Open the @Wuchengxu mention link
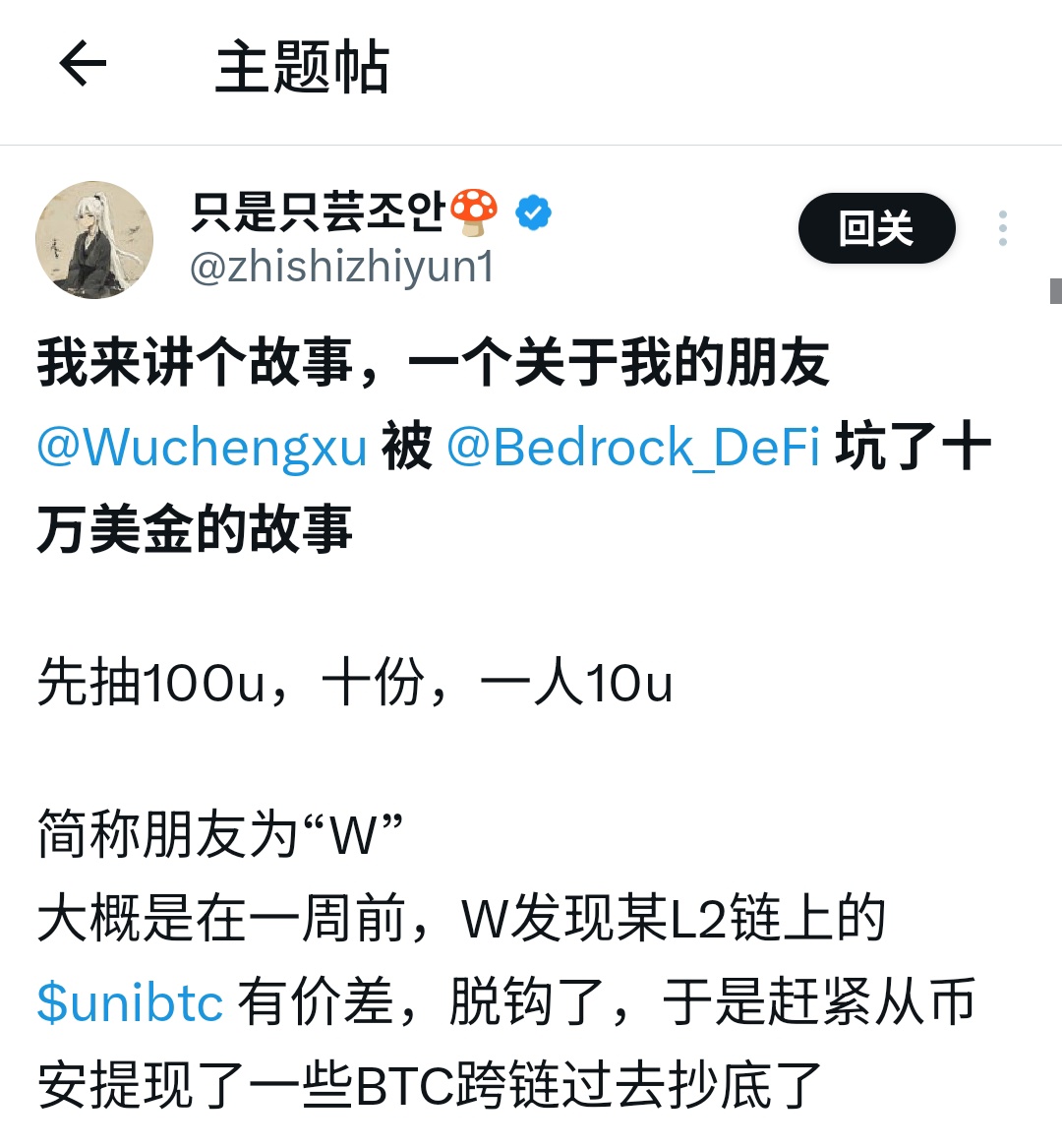The height and width of the screenshot is (1148, 1062). pos(202,448)
